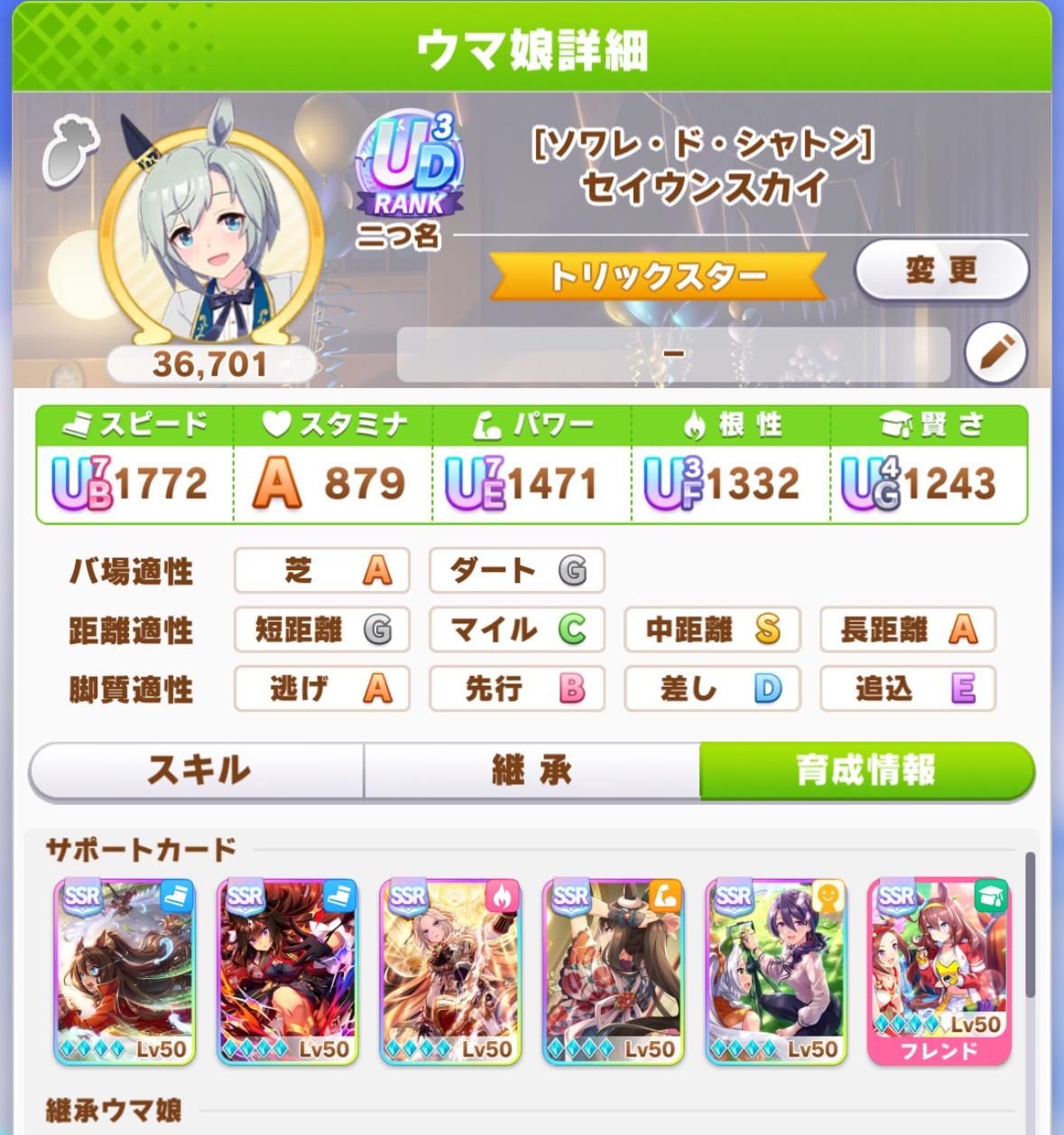Tap the 変更 button to change title
Viewport: 1064px width, 1135px height.
[x=941, y=271]
